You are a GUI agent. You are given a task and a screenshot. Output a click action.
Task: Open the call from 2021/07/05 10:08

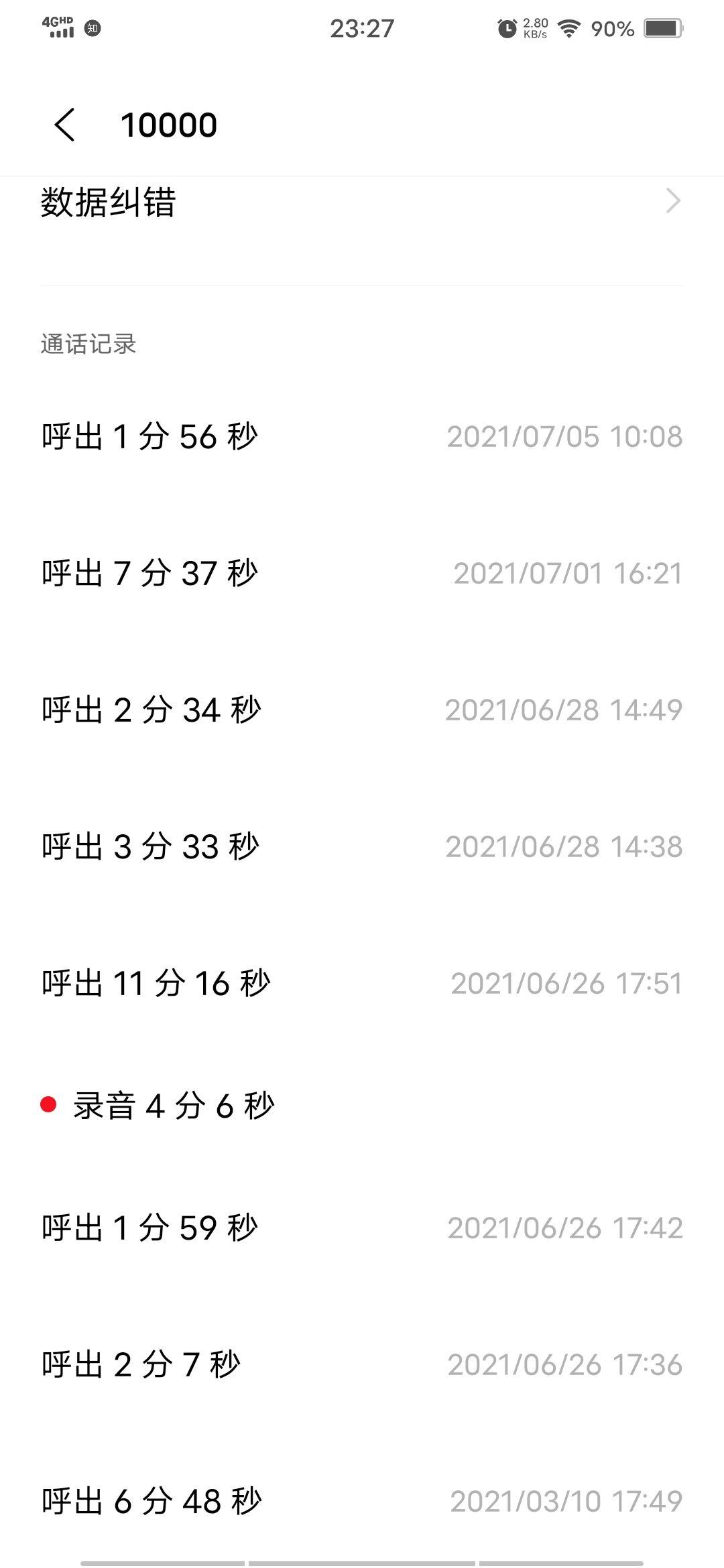tap(362, 437)
